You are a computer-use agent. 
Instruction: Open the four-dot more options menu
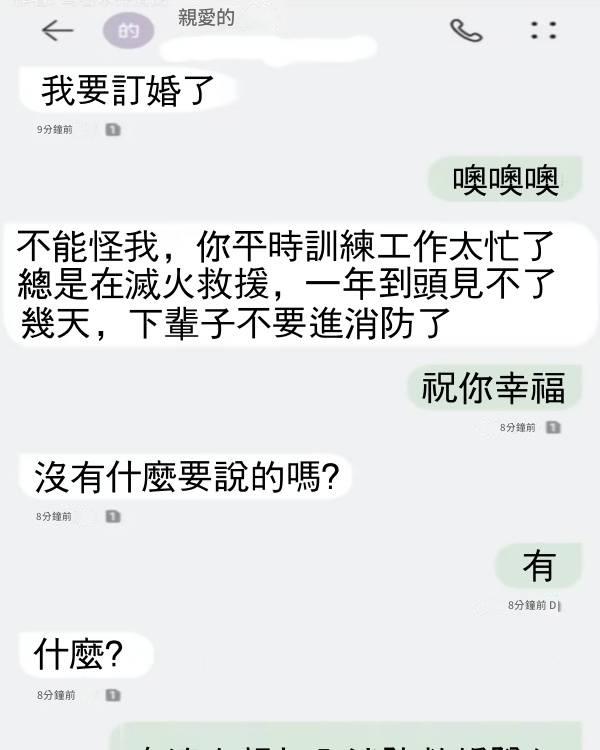coord(543,31)
